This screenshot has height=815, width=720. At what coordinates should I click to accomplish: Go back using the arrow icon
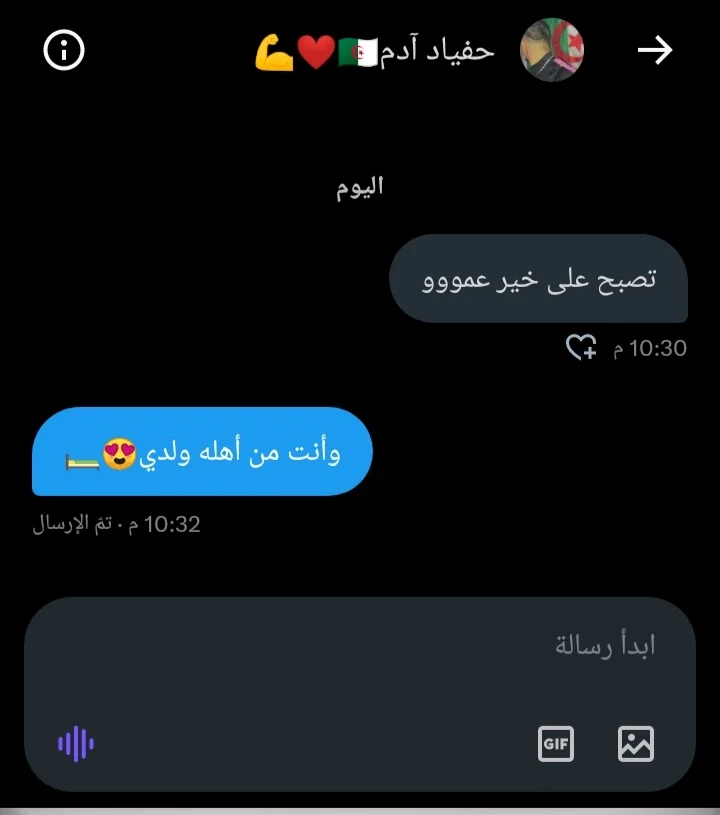(x=656, y=50)
